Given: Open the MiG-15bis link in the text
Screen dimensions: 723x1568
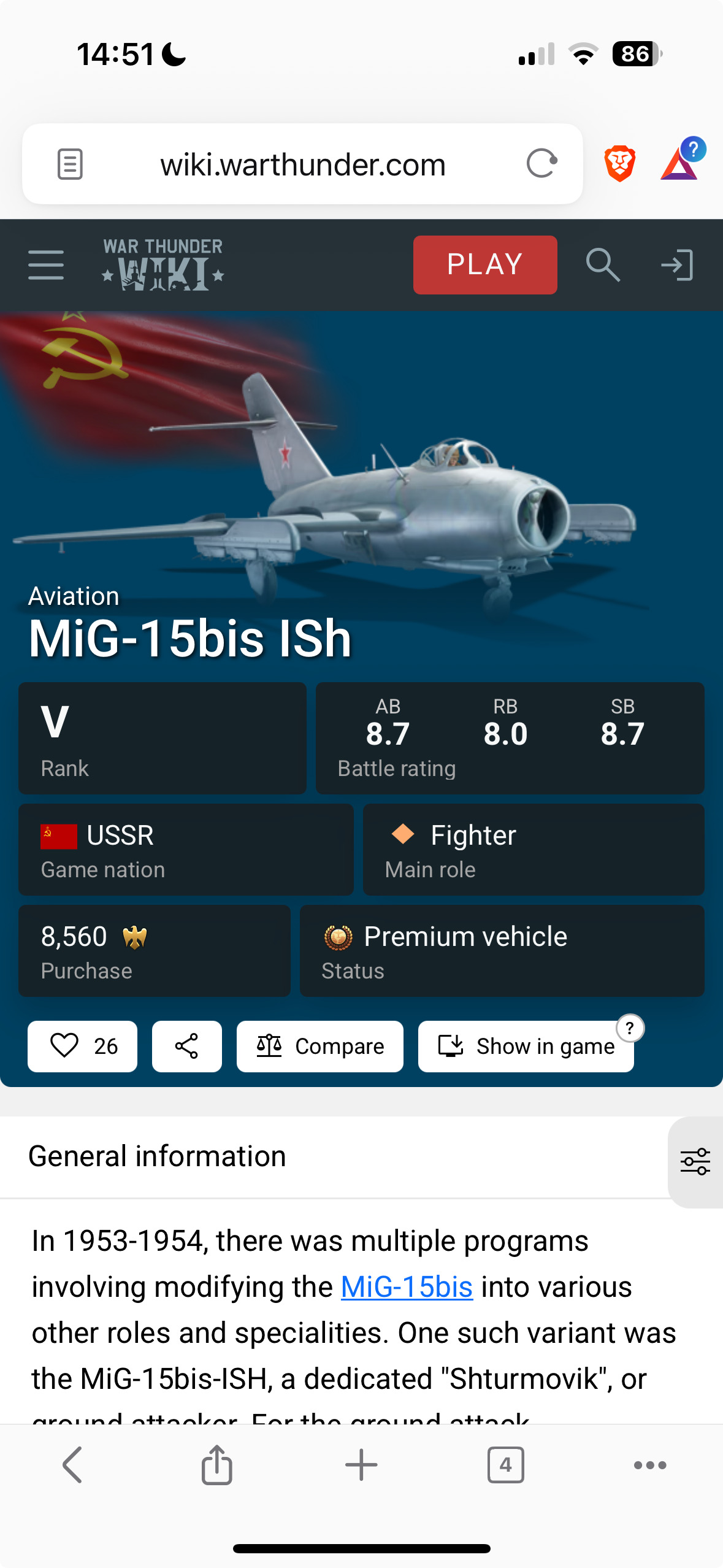Looking at the screenshot, I should (407, 1287).
